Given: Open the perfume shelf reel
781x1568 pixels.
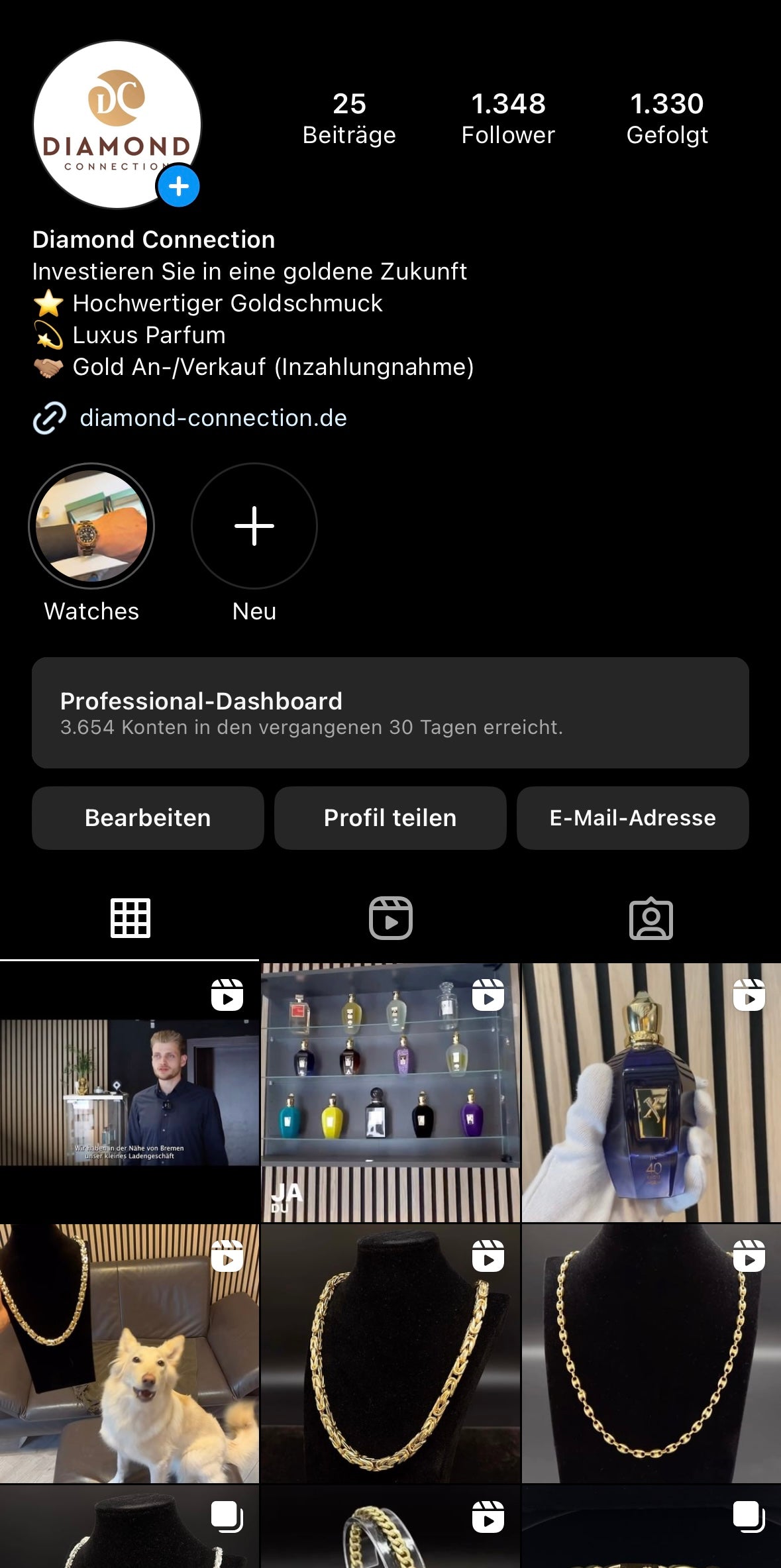Looking at the screenshot, I should [390, 1093].
